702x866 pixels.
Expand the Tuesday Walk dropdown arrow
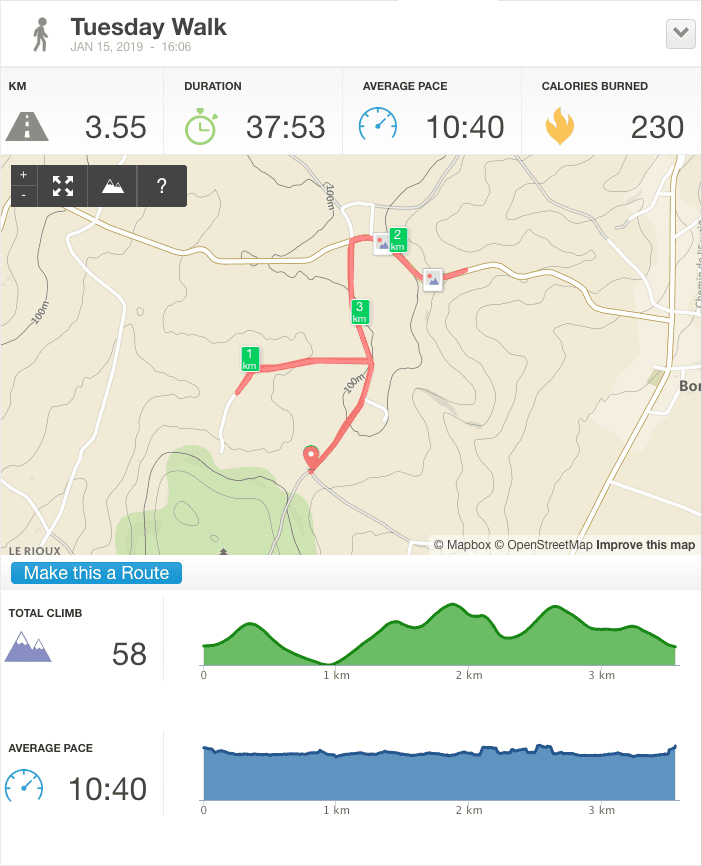point(680,33)
